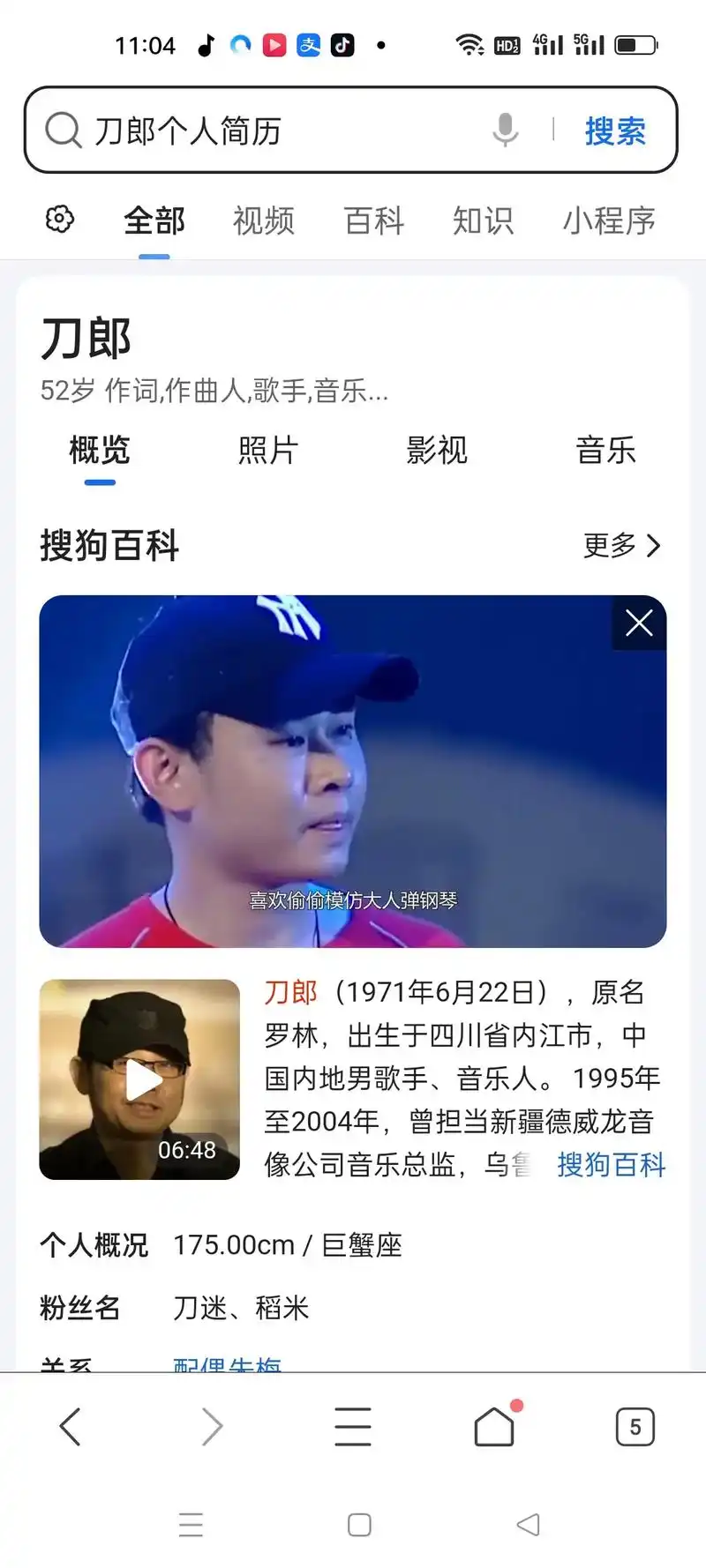Open the 搜狗百科 link
This screenshot has width=706, height=1568.
click(x=611, y=1165)
